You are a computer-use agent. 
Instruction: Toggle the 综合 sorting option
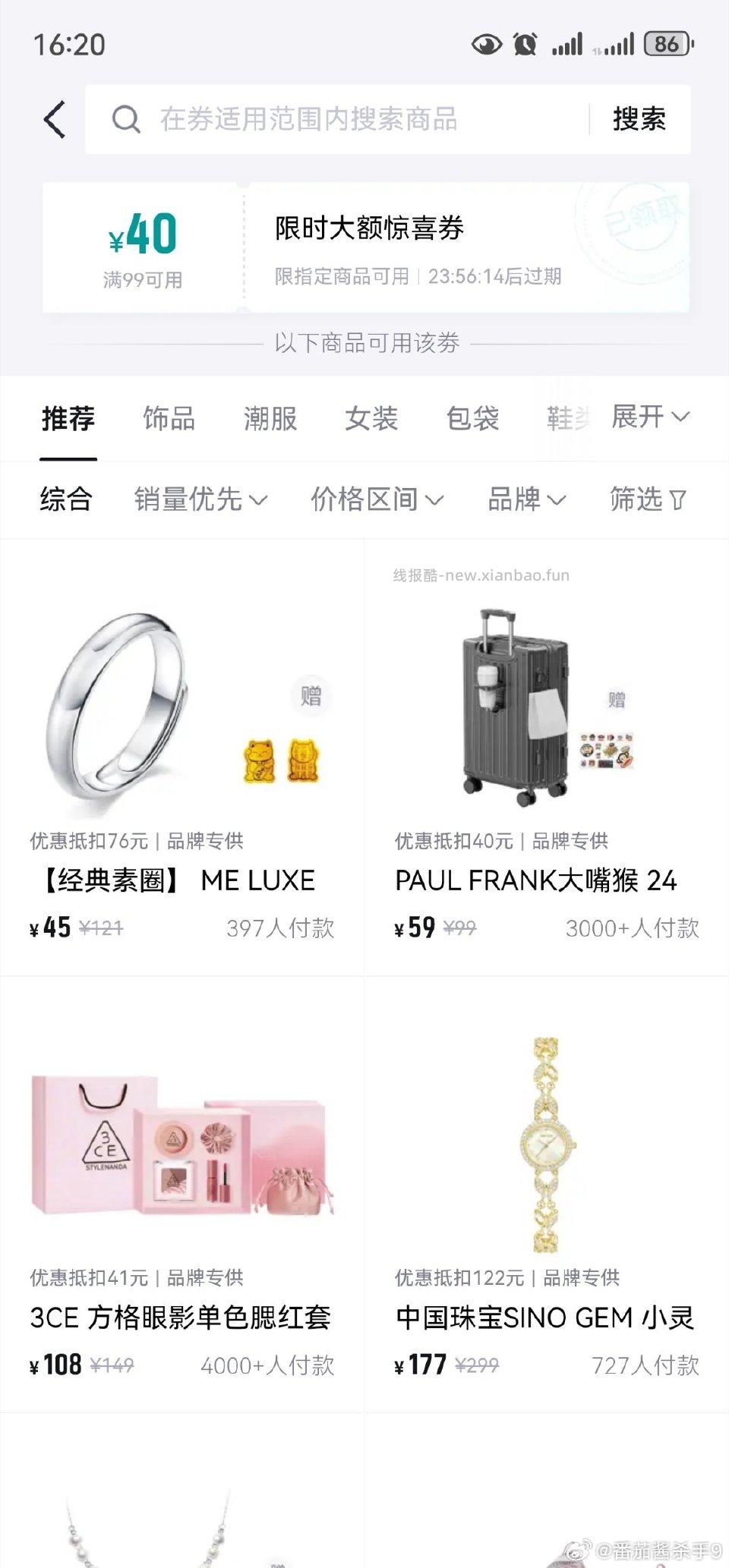coord(65,499)
